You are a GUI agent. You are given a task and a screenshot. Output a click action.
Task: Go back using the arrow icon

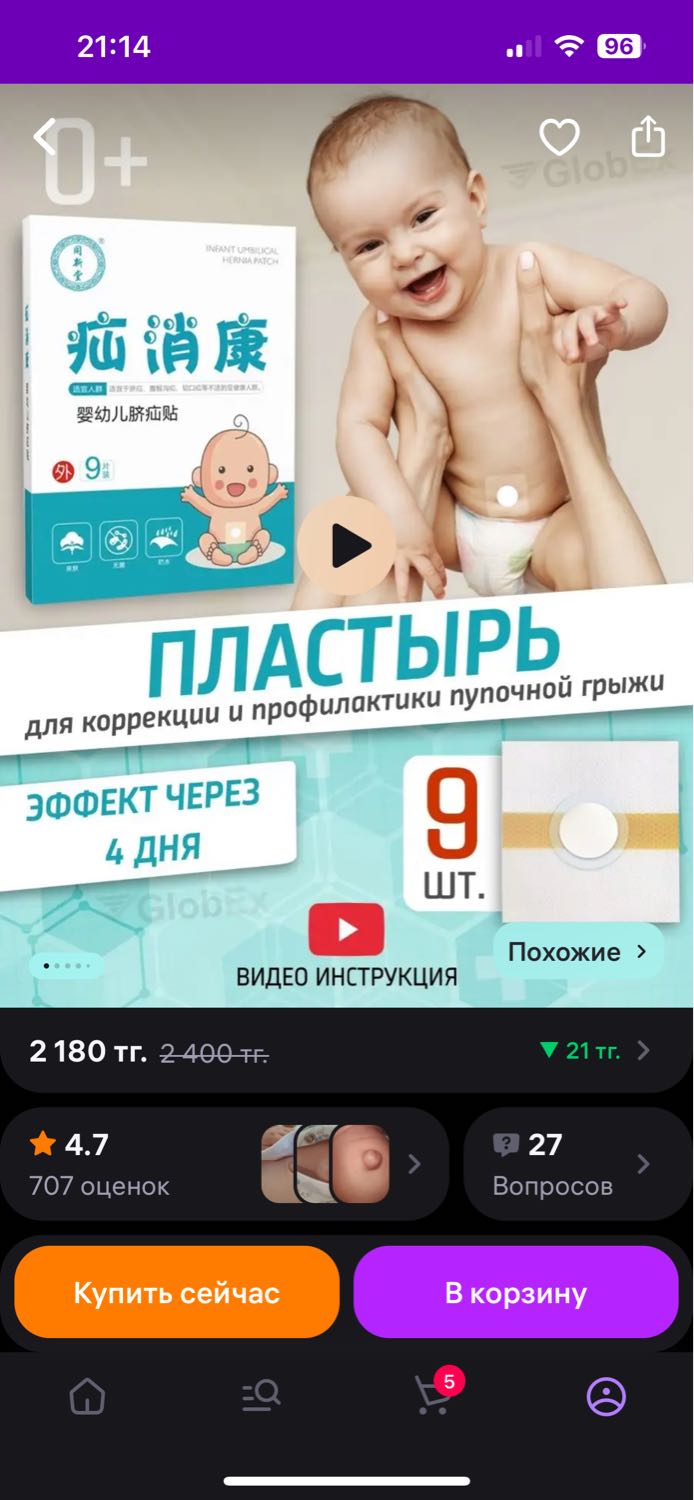44,136
